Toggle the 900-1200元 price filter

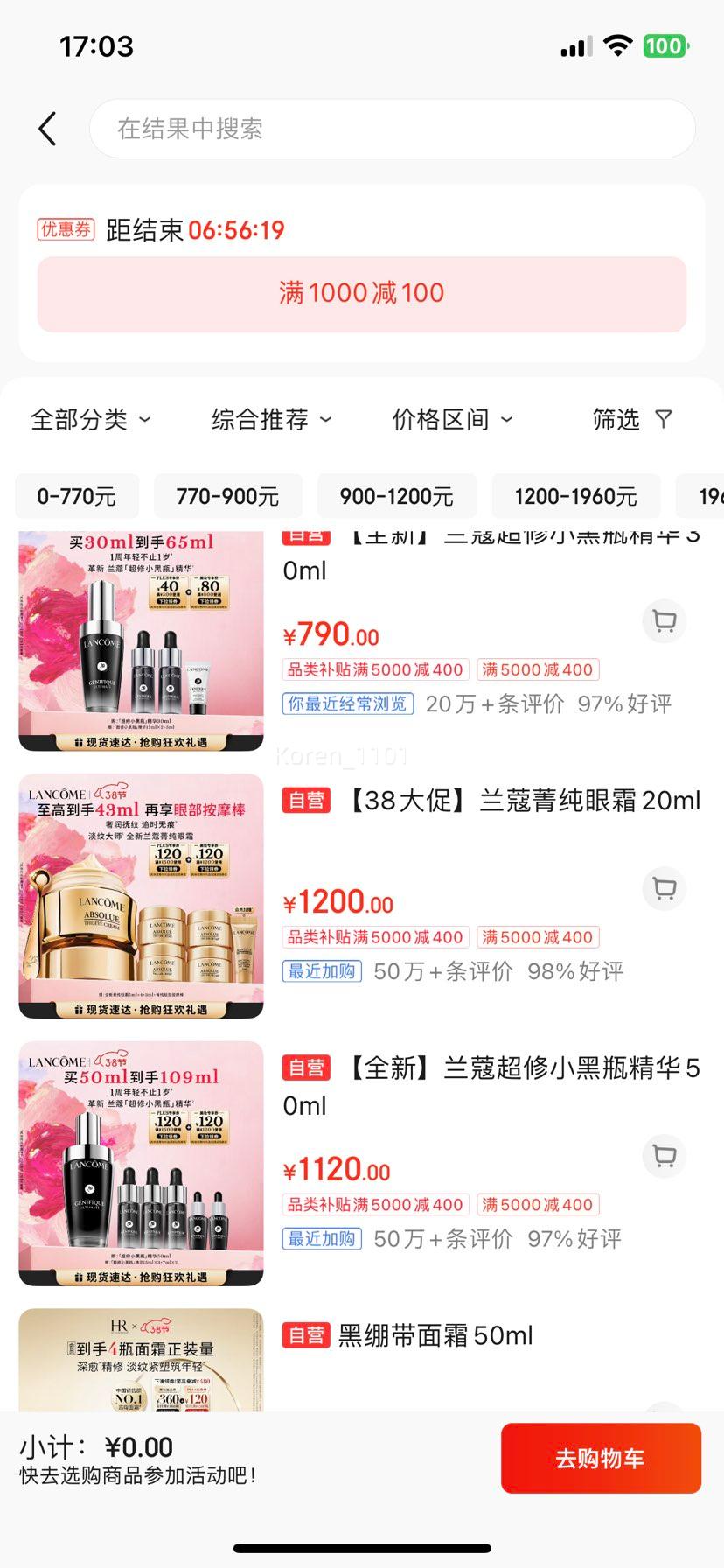click(395, 496)
